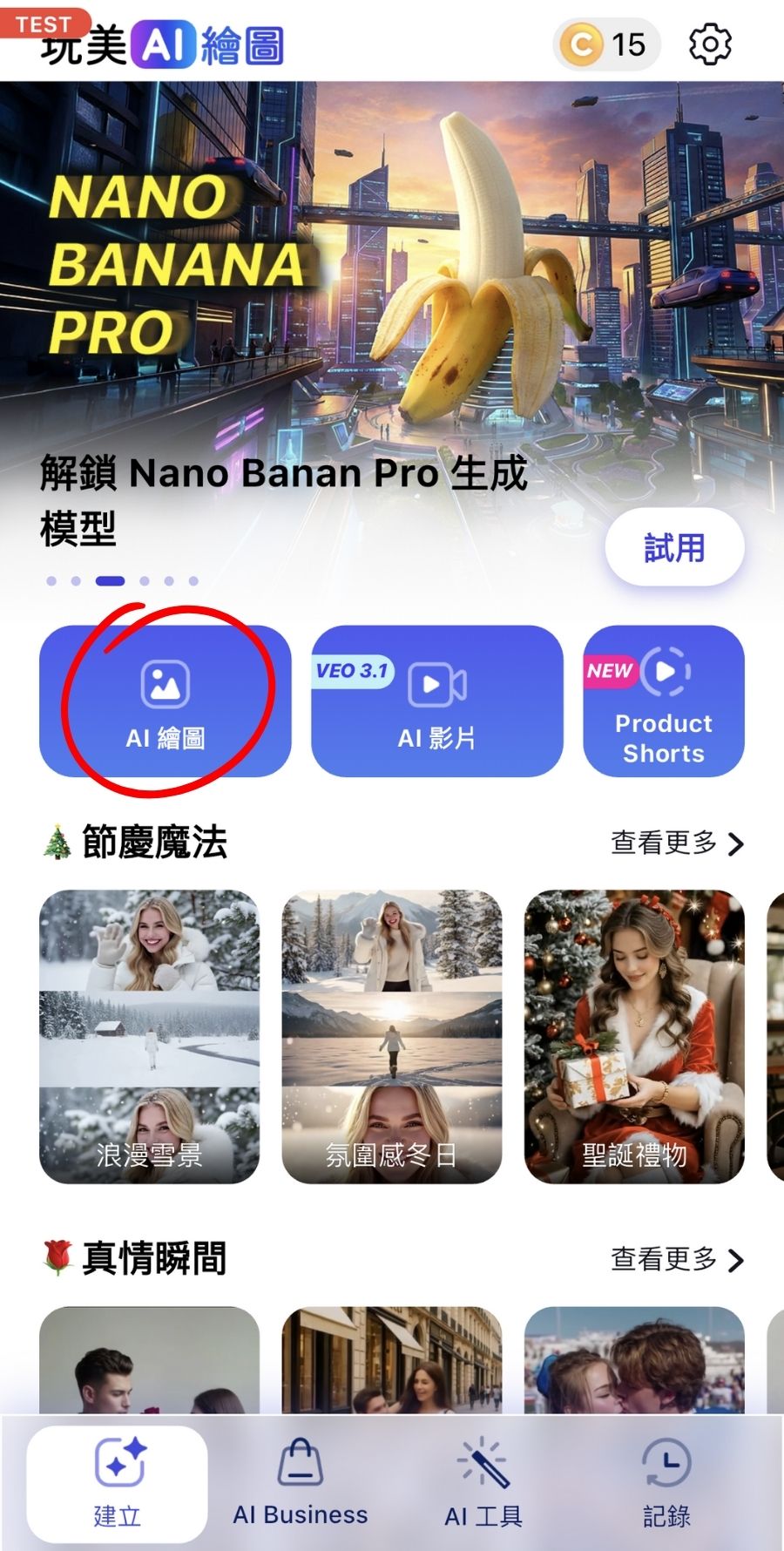Open the AI 影片 video feature
This screenshot has width=784, height=1551.
(x=436, y=701)
